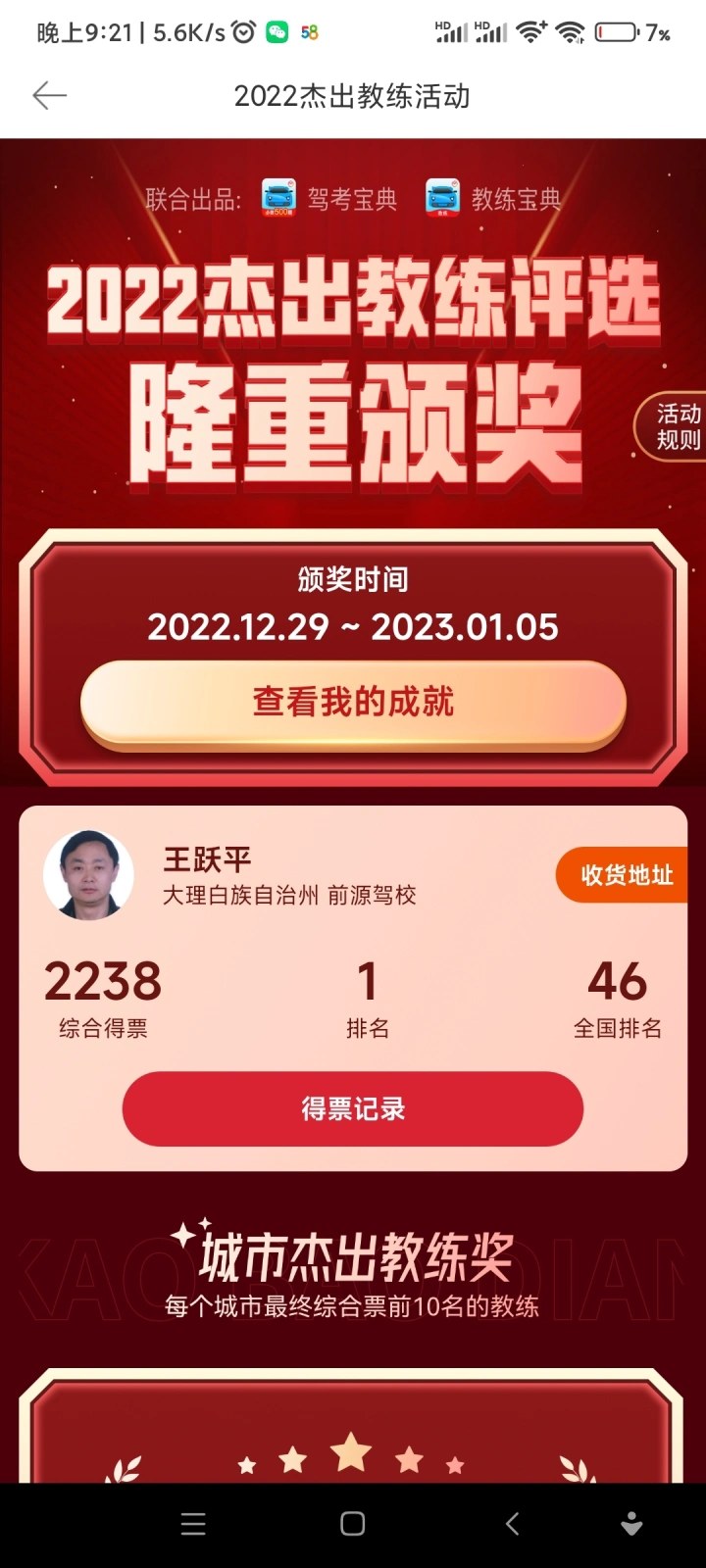706x1568 pixels.
Task: Tap the 查看我的成就 button
Action: point(353,703)
